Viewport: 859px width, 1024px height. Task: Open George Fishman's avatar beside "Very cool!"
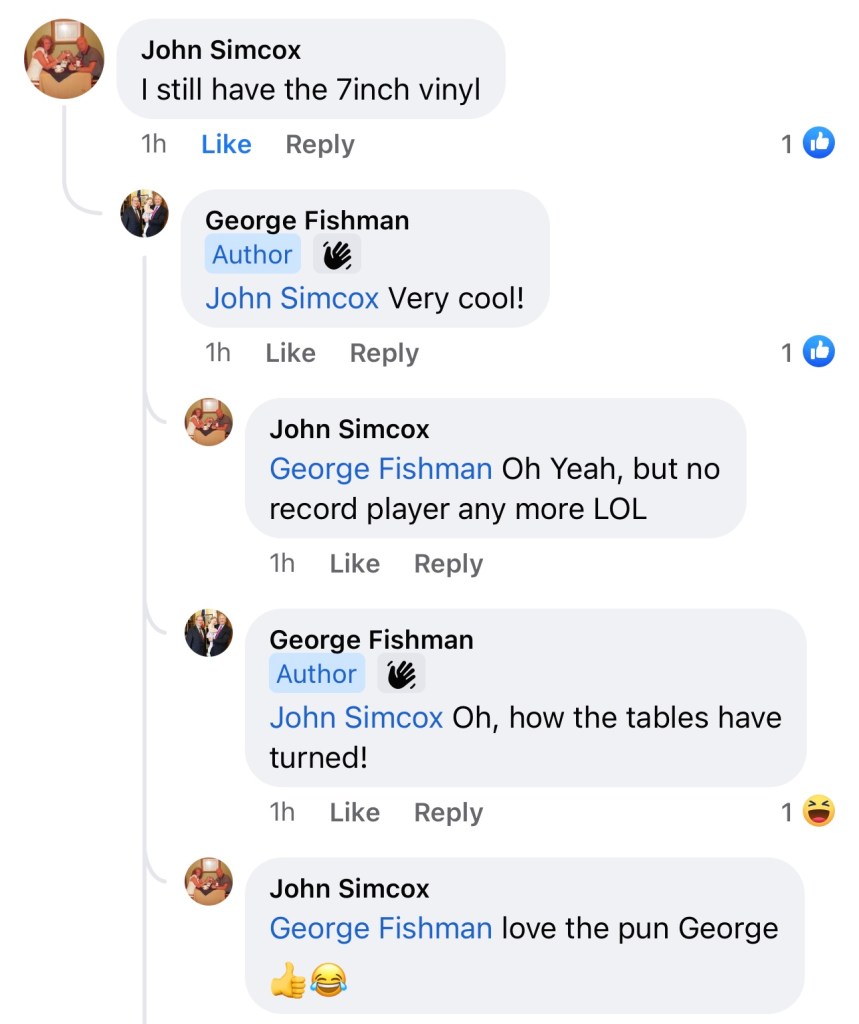tap(145, 213)
